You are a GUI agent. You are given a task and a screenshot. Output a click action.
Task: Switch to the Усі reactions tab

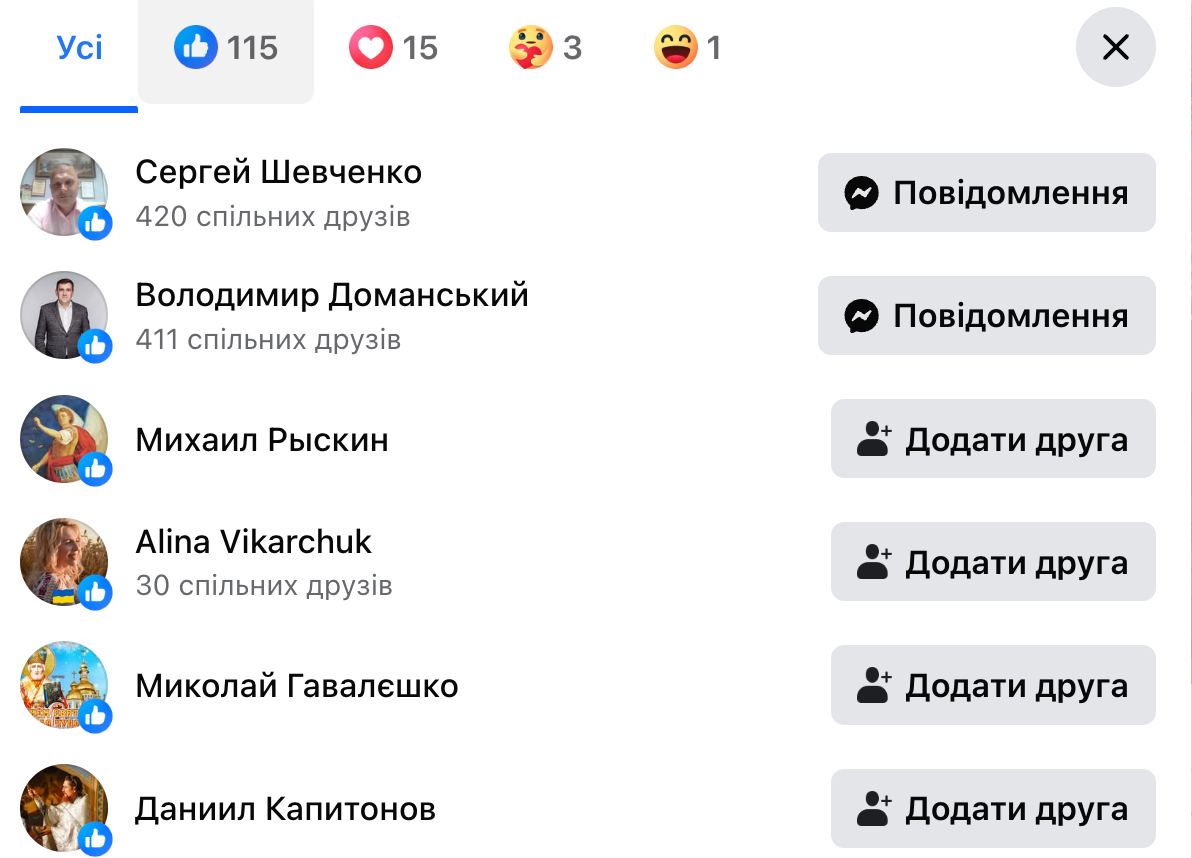tap(79, 48)
